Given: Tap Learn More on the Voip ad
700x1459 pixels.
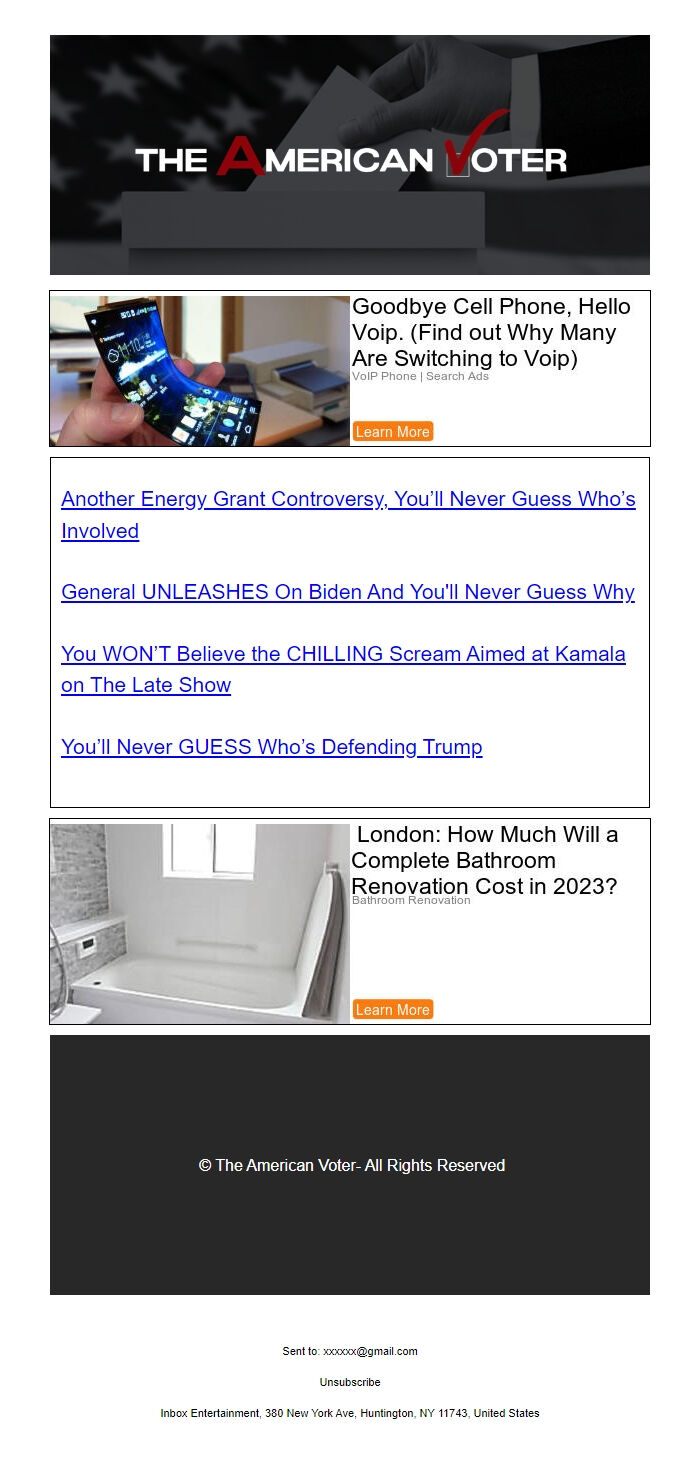Looking at the screenshot, I should (x=392, y=432).
